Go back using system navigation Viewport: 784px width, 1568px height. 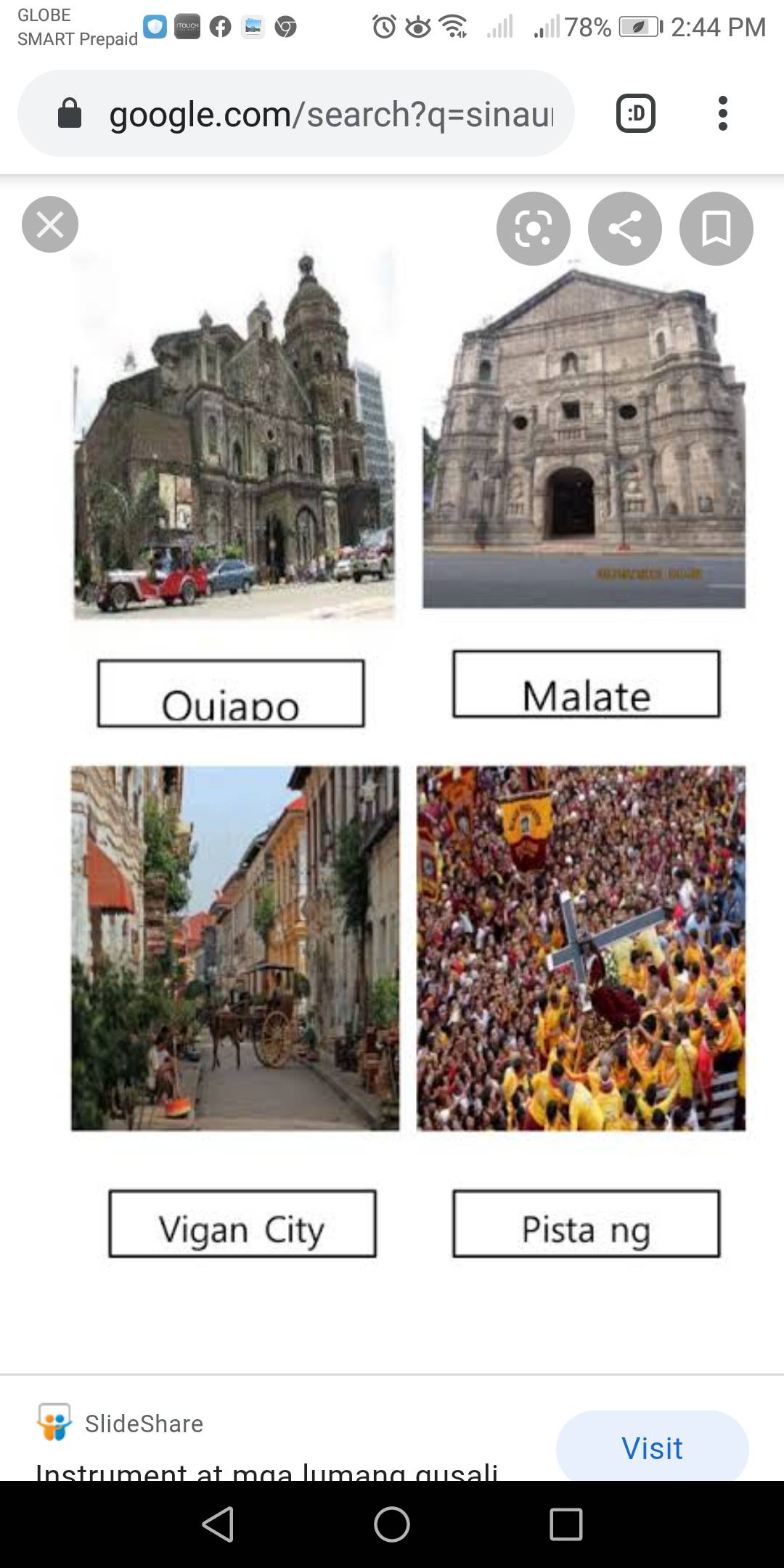(218, 1524)
